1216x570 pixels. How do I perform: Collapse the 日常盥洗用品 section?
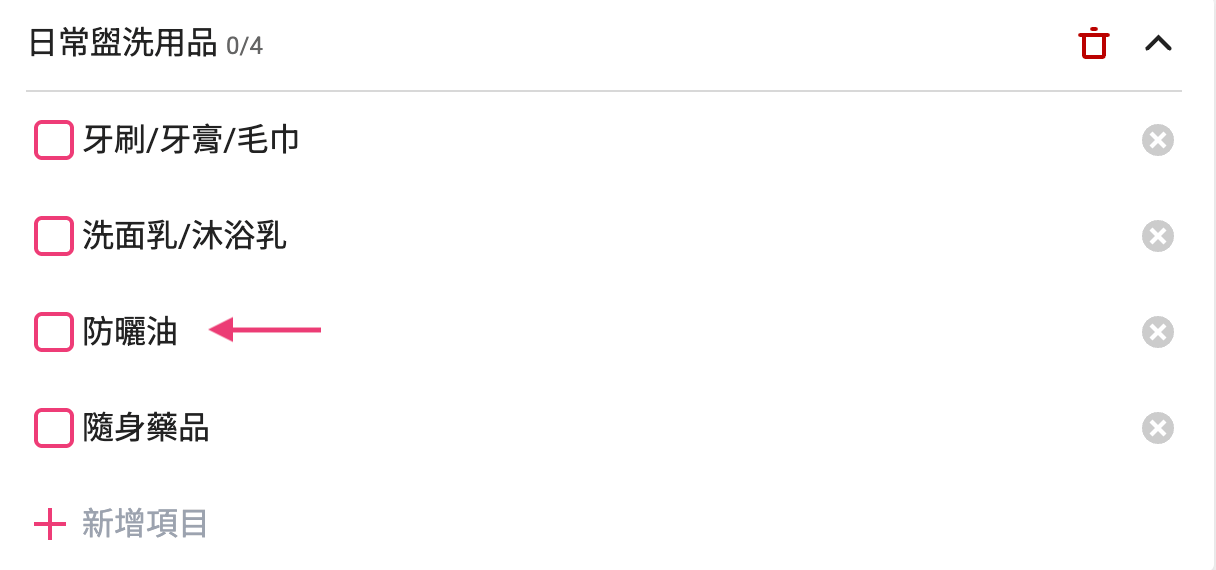point(1157,44)
